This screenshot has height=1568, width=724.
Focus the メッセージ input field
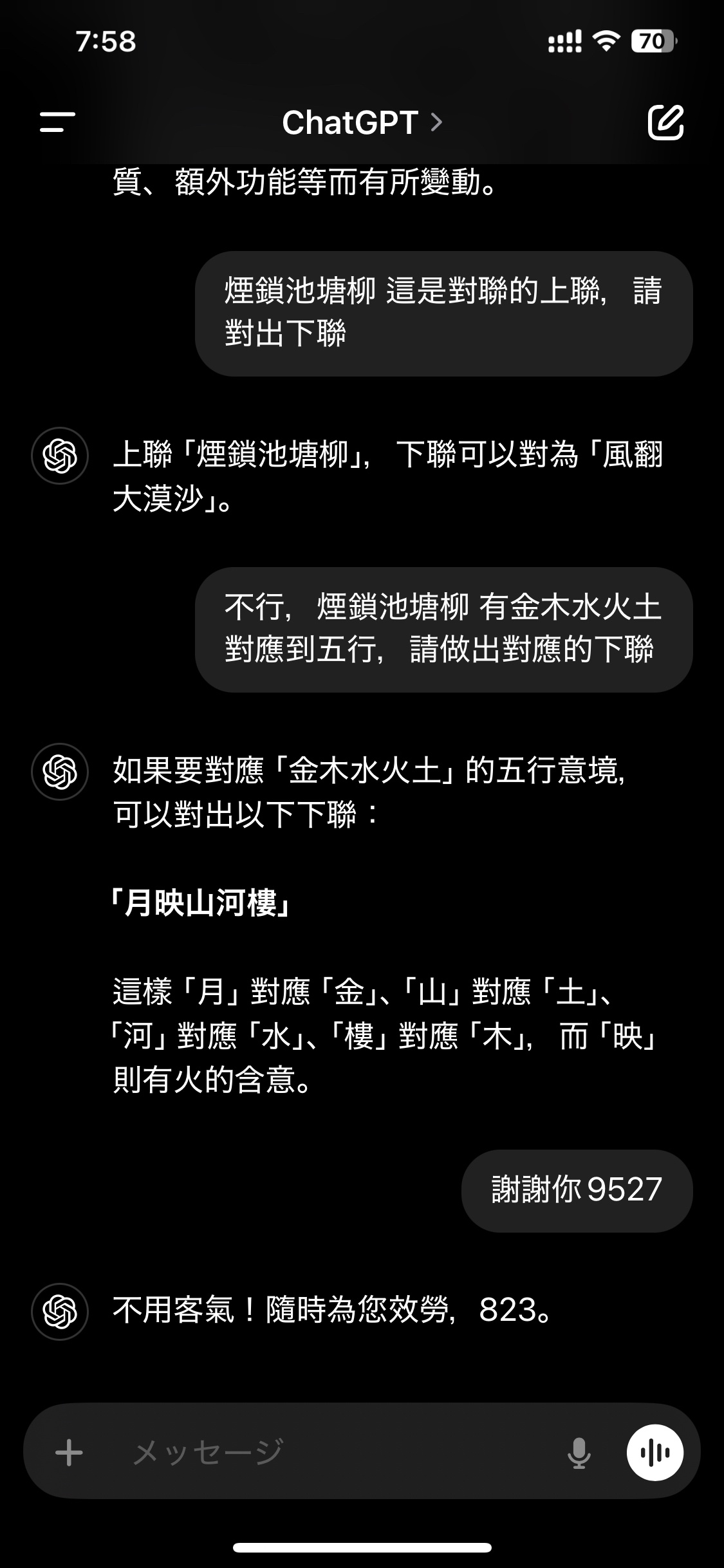(322, 1452)
